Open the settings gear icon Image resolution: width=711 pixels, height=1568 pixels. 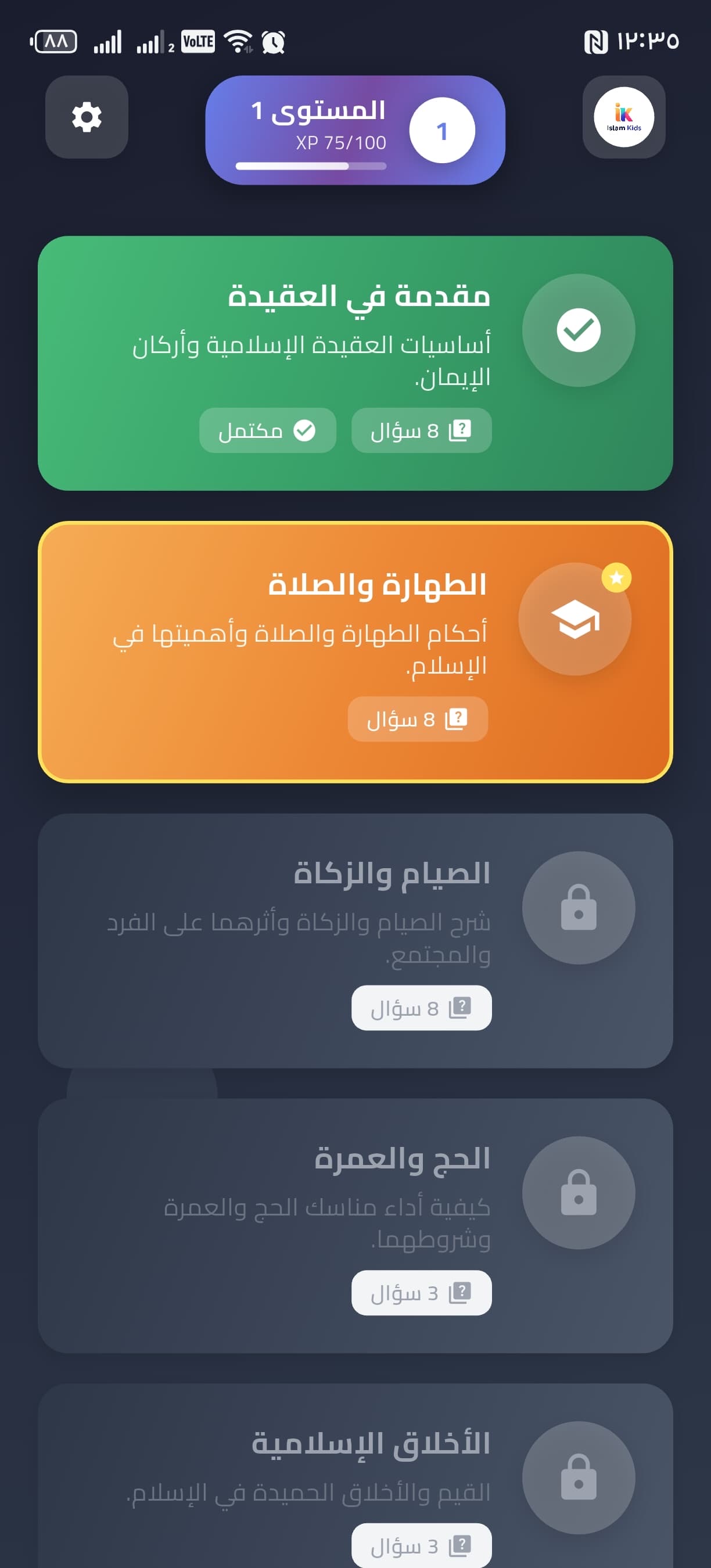point(87,117)
